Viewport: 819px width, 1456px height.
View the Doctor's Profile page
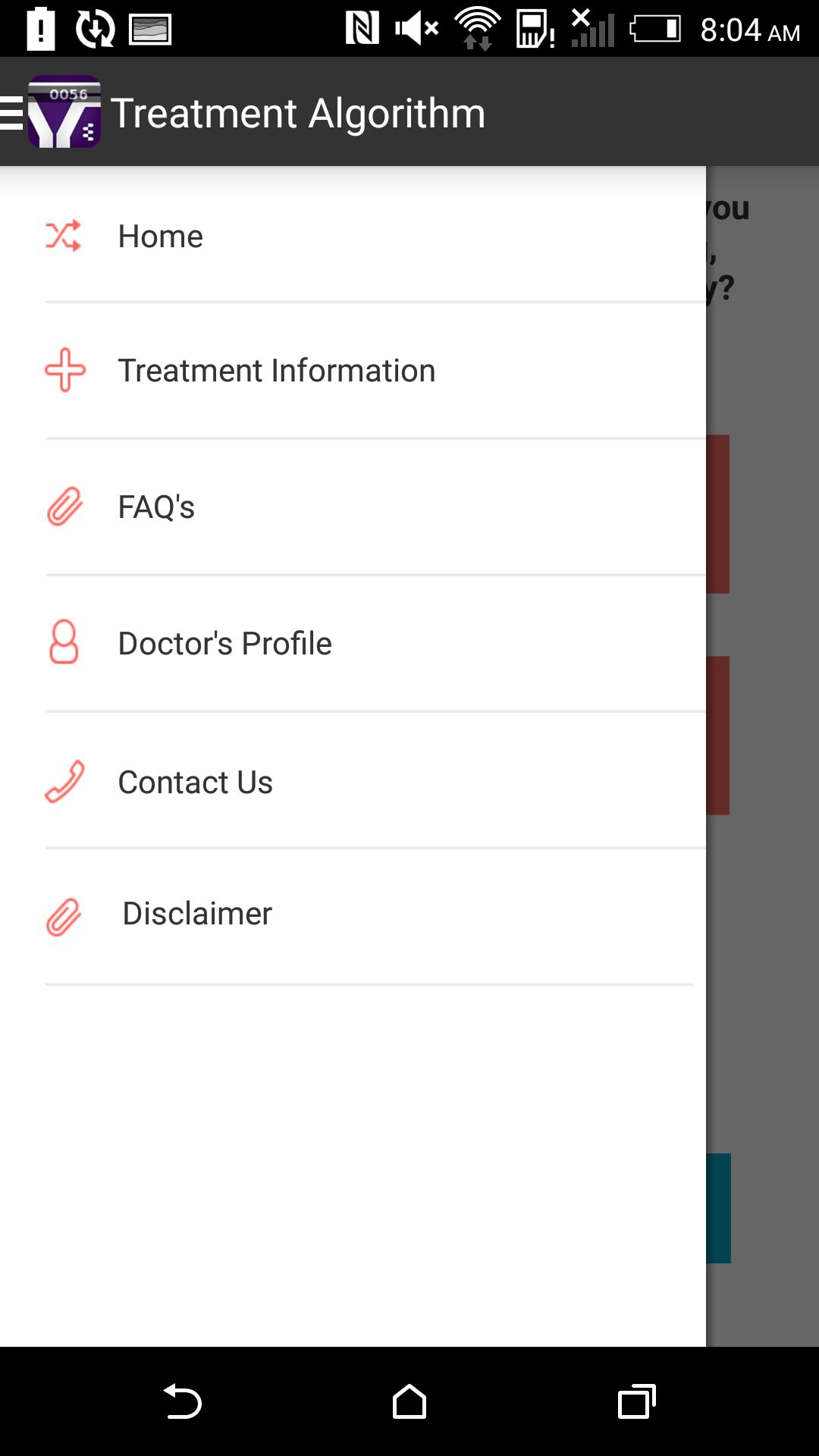click(x=224, y=642)
